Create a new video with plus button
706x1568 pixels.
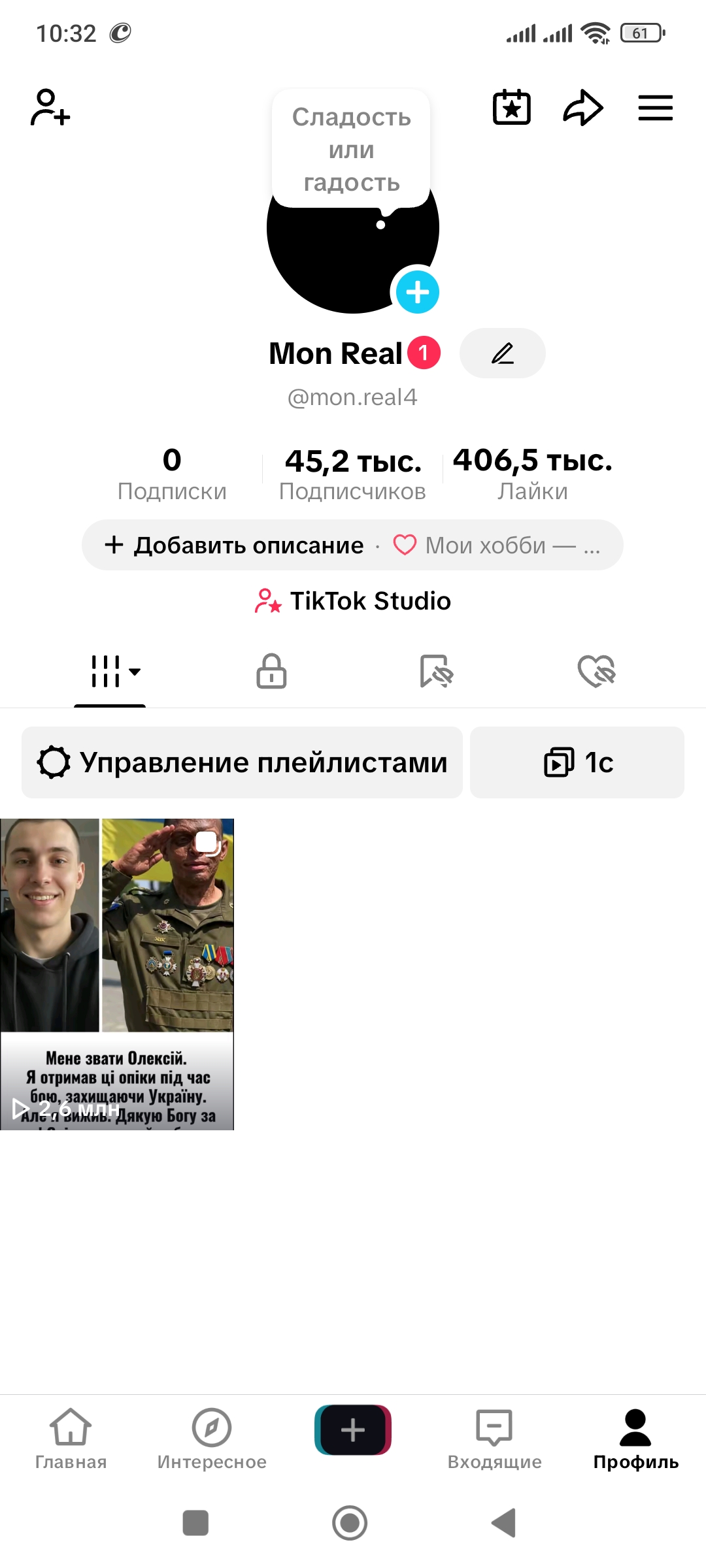353,1430
